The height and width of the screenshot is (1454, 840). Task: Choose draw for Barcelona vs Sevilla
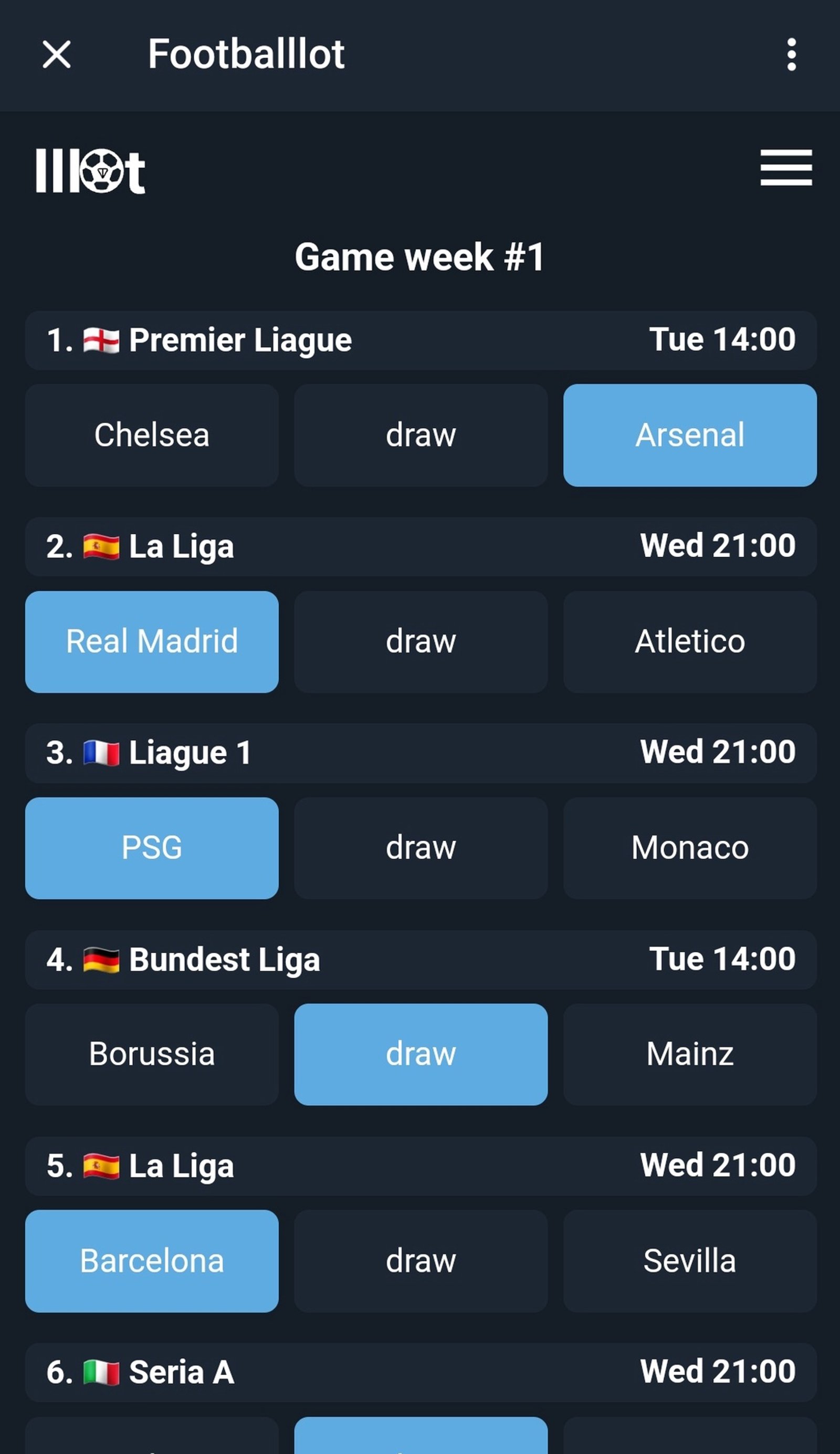coord(421,1261)
